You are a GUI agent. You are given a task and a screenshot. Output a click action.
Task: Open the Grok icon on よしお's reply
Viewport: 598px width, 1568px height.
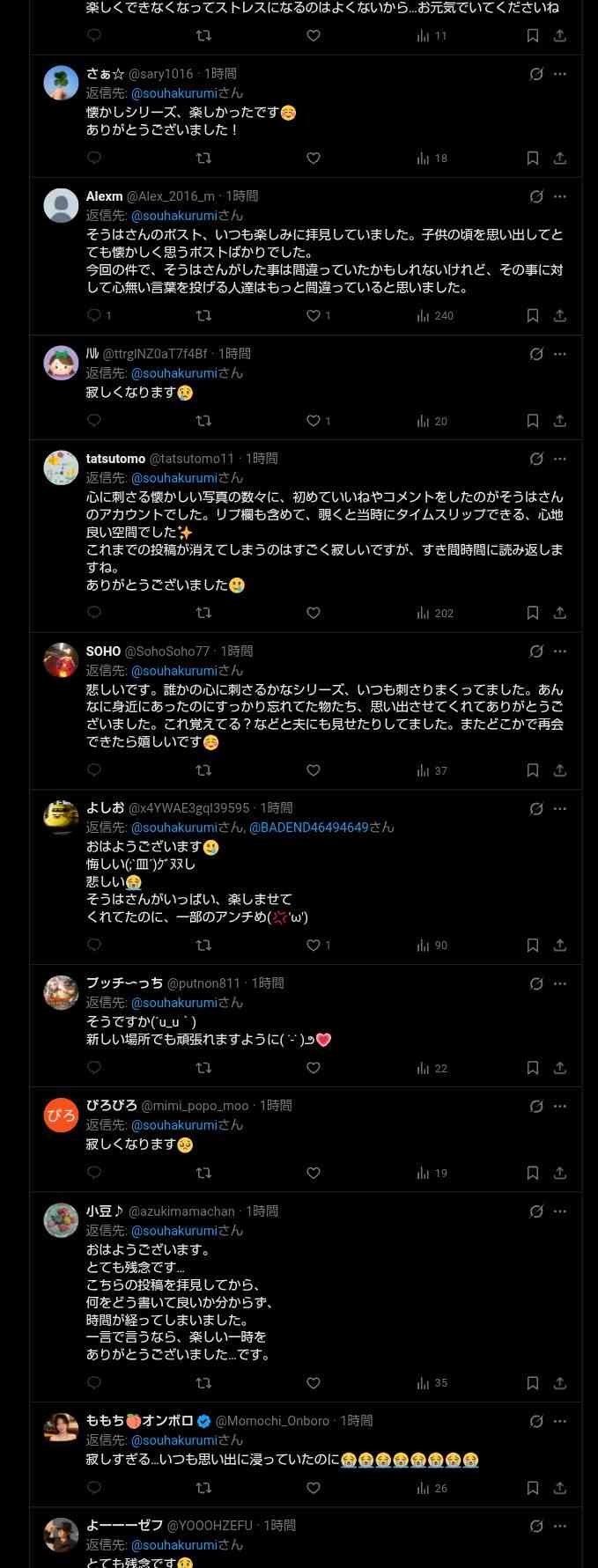tap(536, 808)
